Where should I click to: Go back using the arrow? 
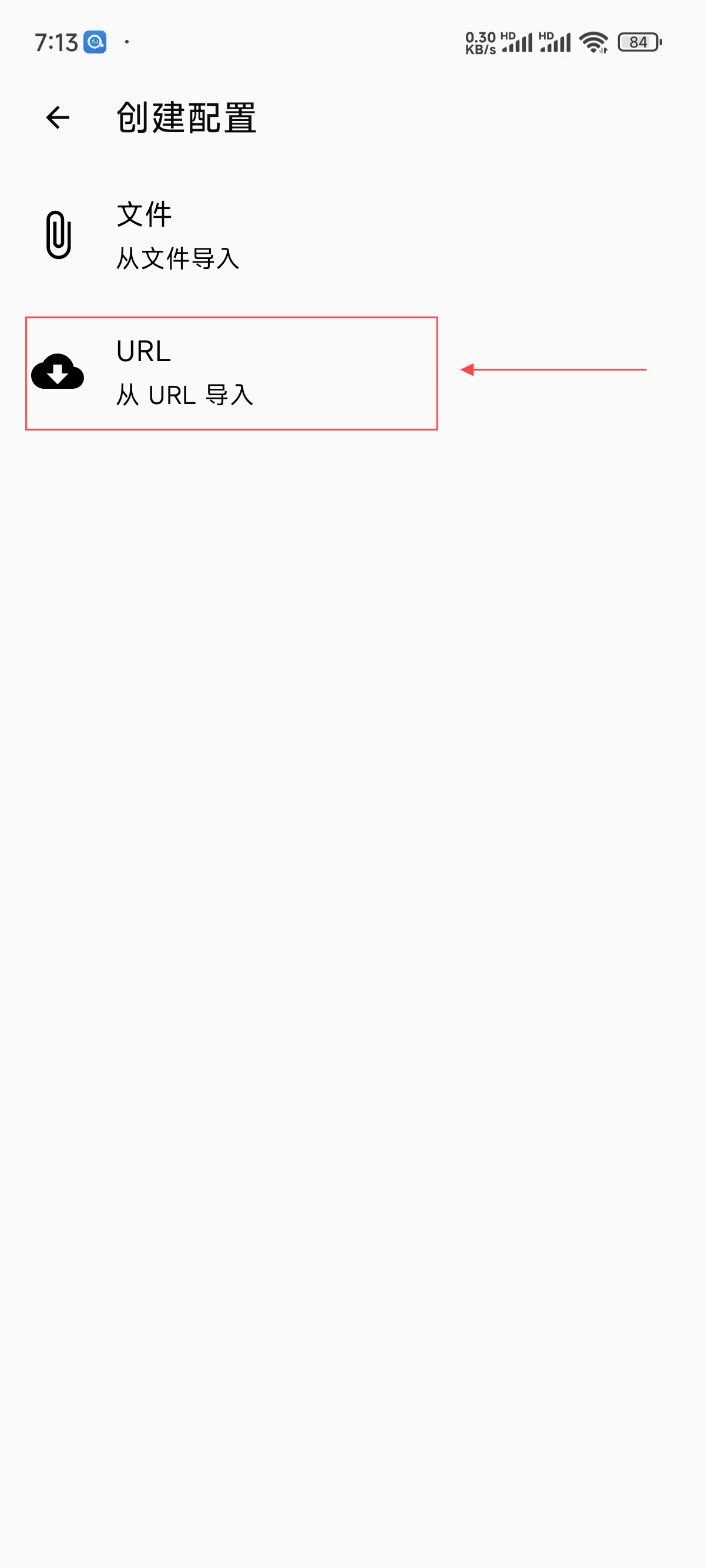(58, 117)
